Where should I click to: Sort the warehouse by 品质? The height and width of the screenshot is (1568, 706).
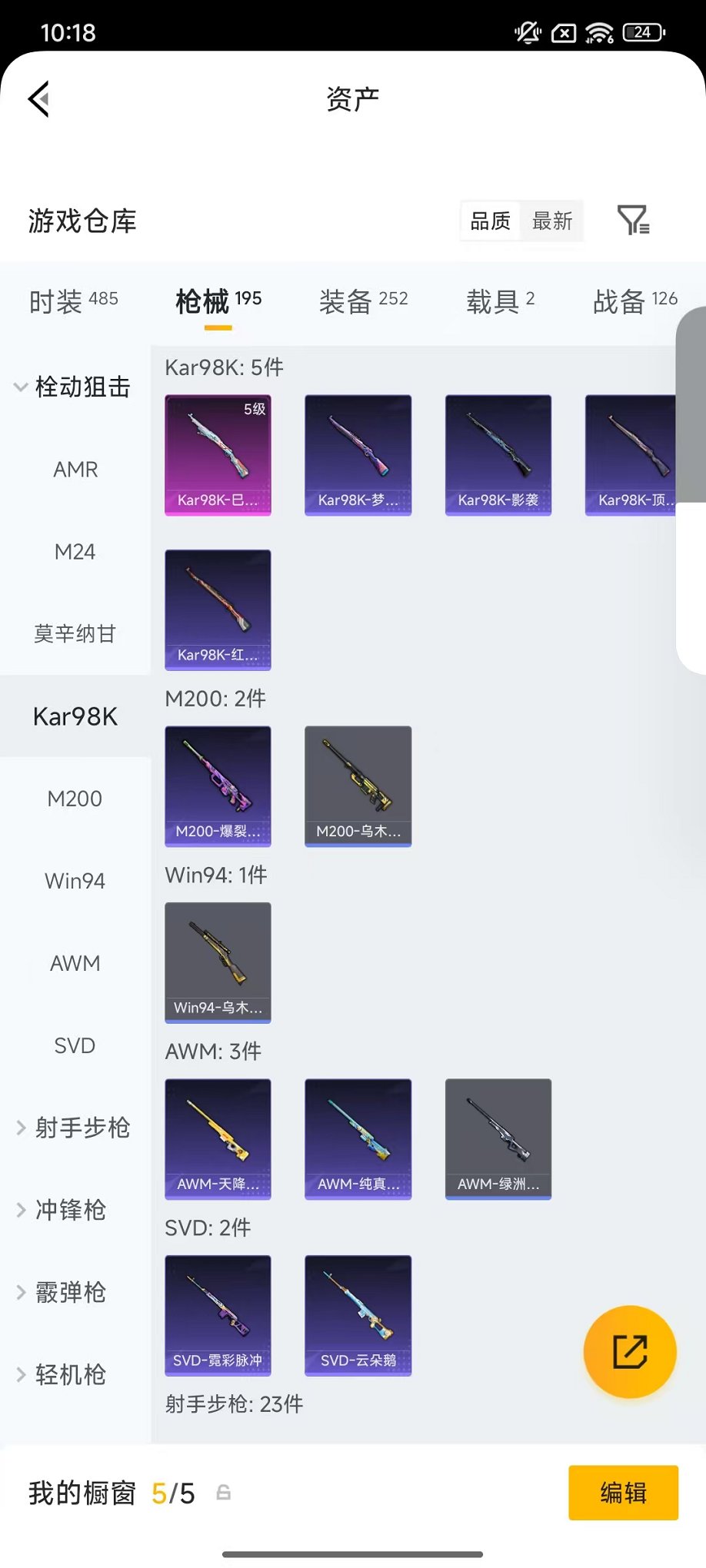pos(490,221)
